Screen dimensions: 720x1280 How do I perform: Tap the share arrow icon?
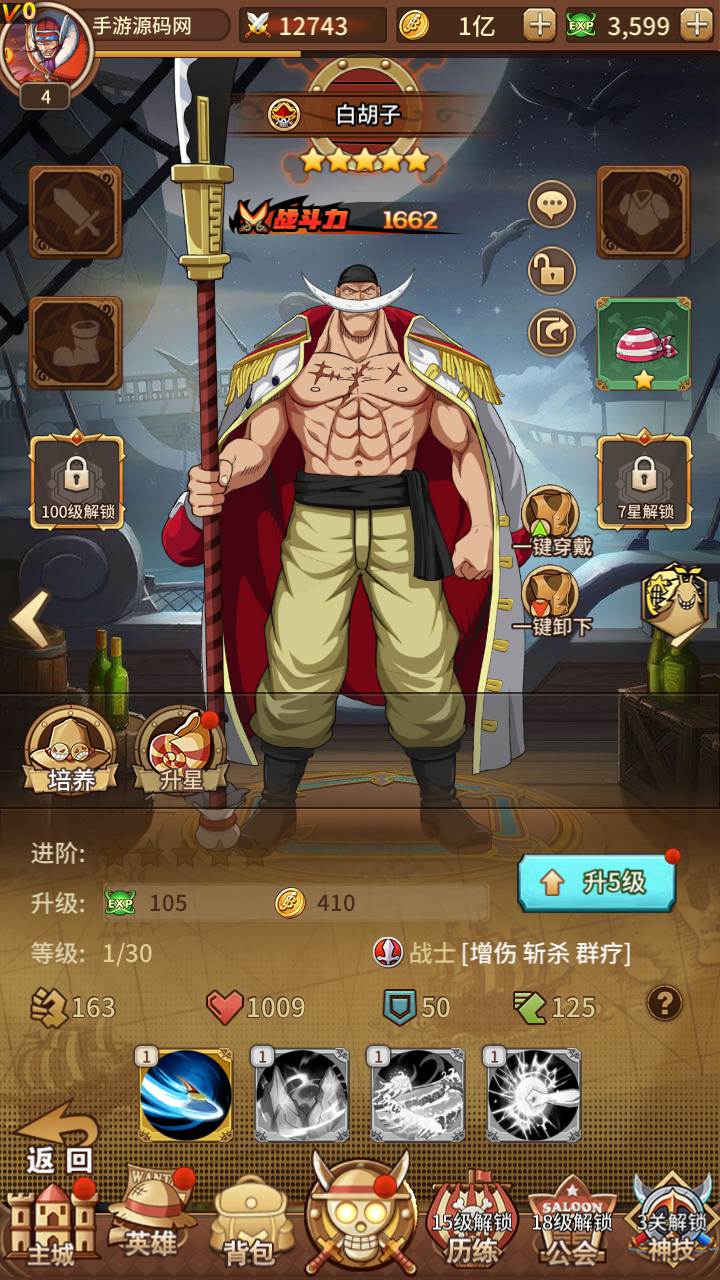click(552, 333)
